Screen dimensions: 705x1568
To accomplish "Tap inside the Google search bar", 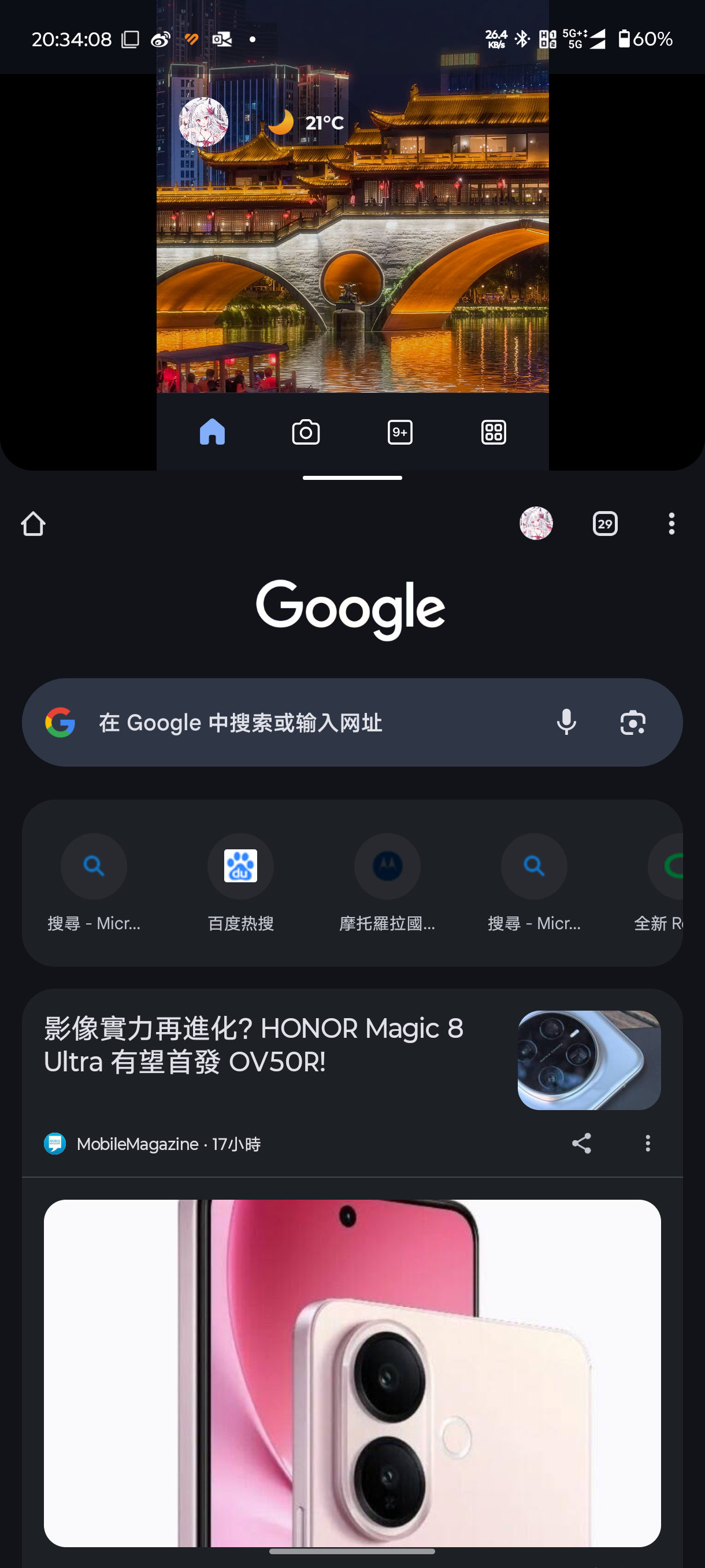I will 274,723.
